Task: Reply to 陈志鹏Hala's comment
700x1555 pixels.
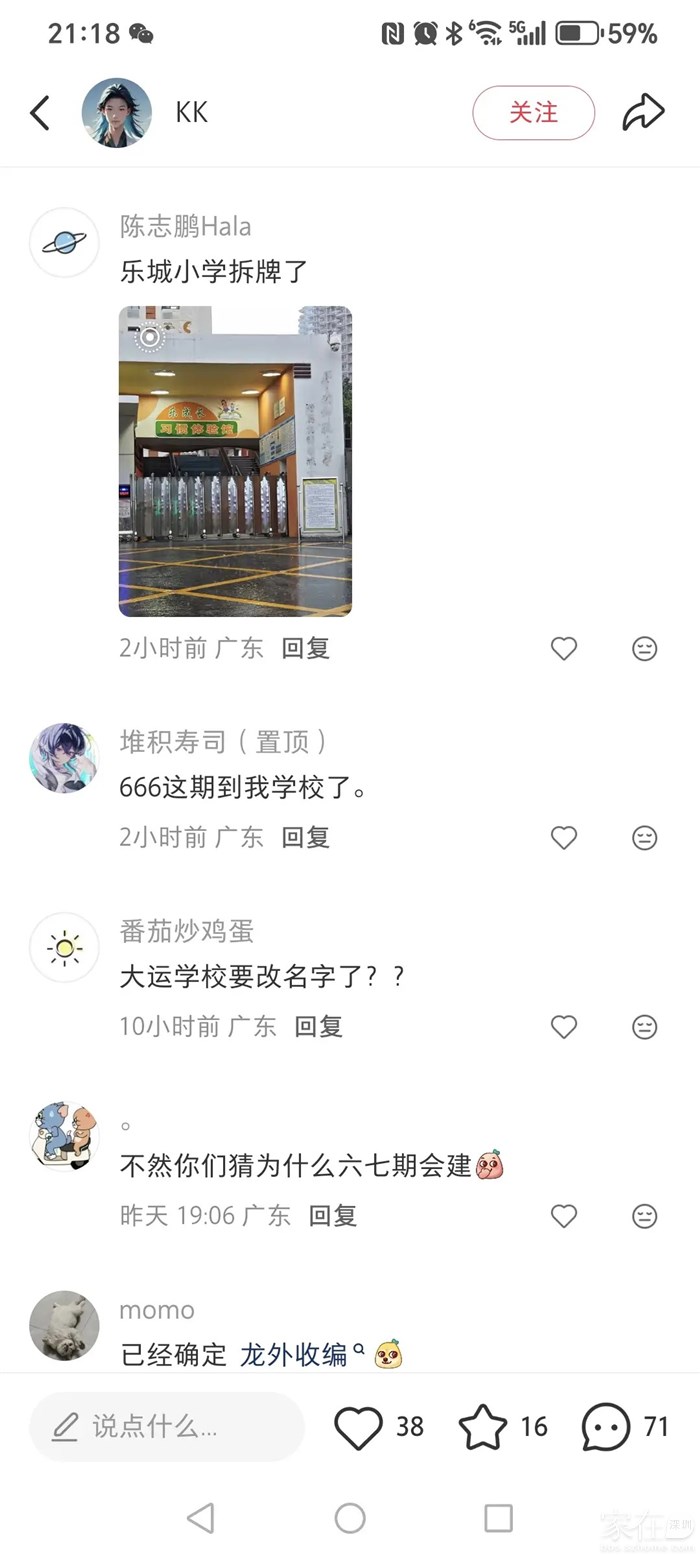Action: click(305, 648)
